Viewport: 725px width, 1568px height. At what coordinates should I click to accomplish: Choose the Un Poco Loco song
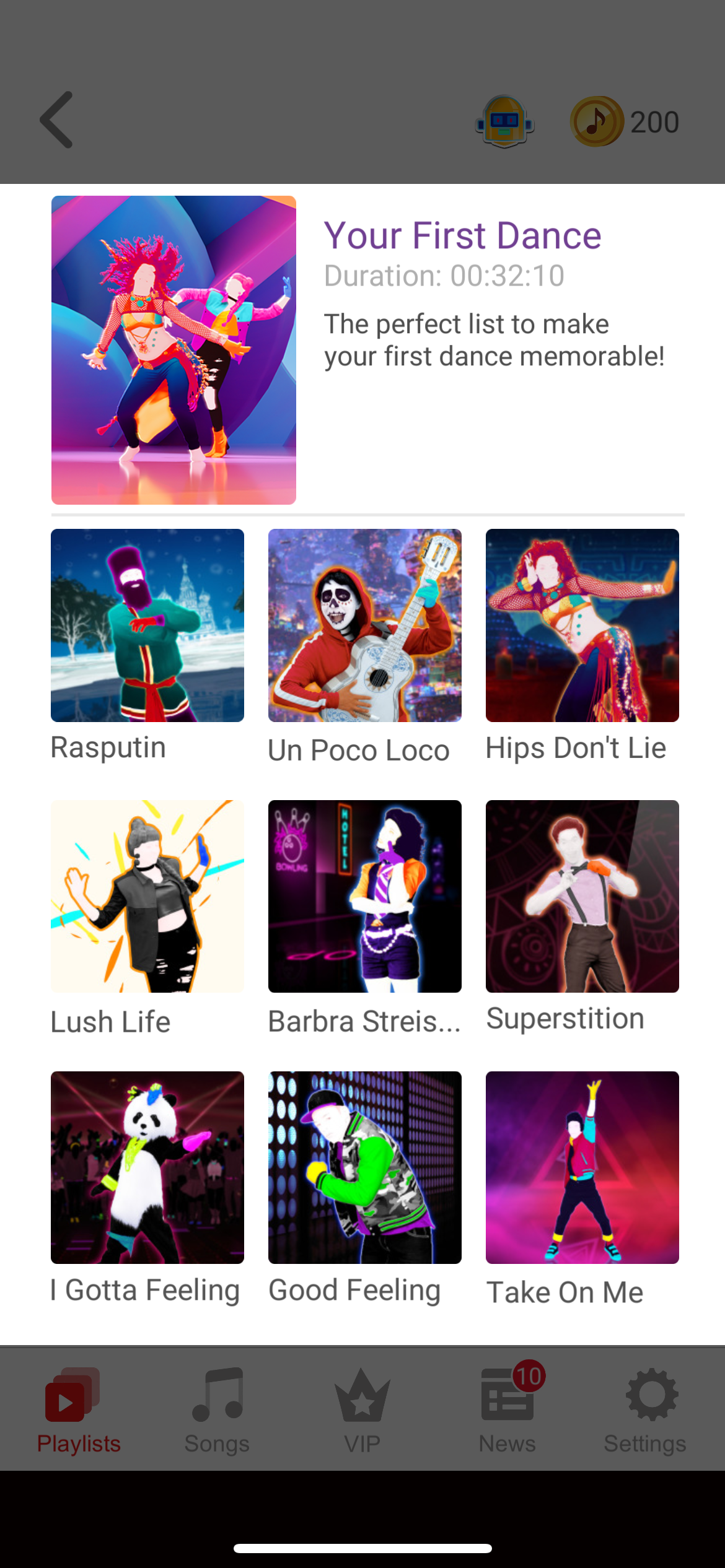pos(365,625)
